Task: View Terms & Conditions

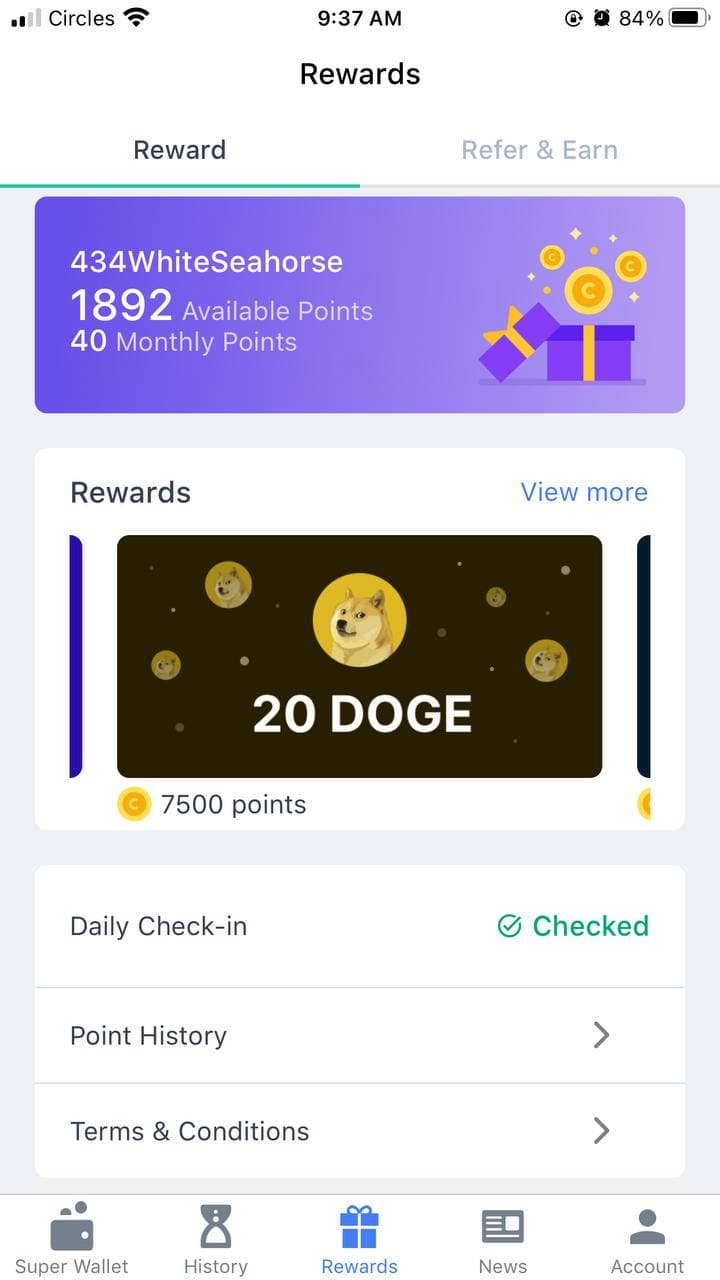Action: 360,1131
